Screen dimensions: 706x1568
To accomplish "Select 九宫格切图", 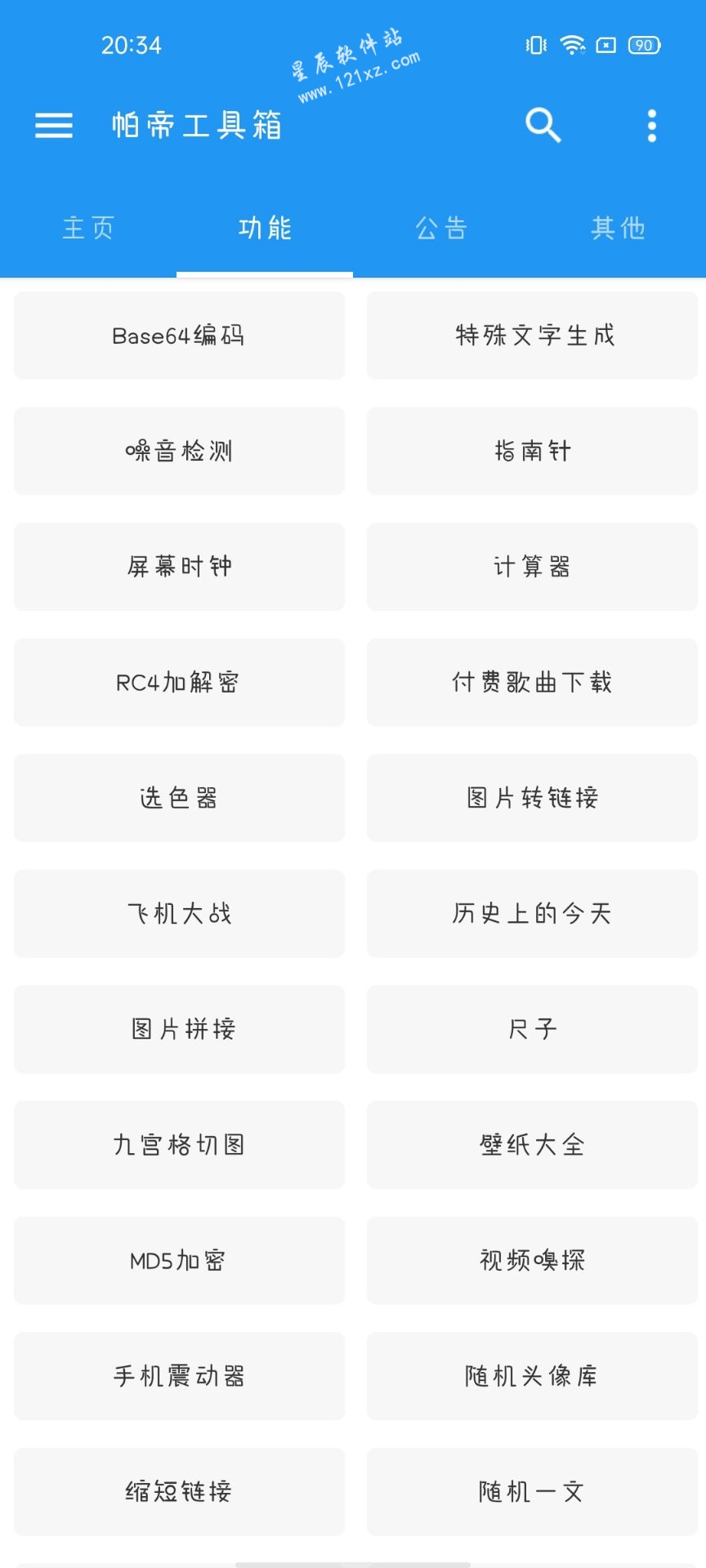I will tap(179, 1145).
